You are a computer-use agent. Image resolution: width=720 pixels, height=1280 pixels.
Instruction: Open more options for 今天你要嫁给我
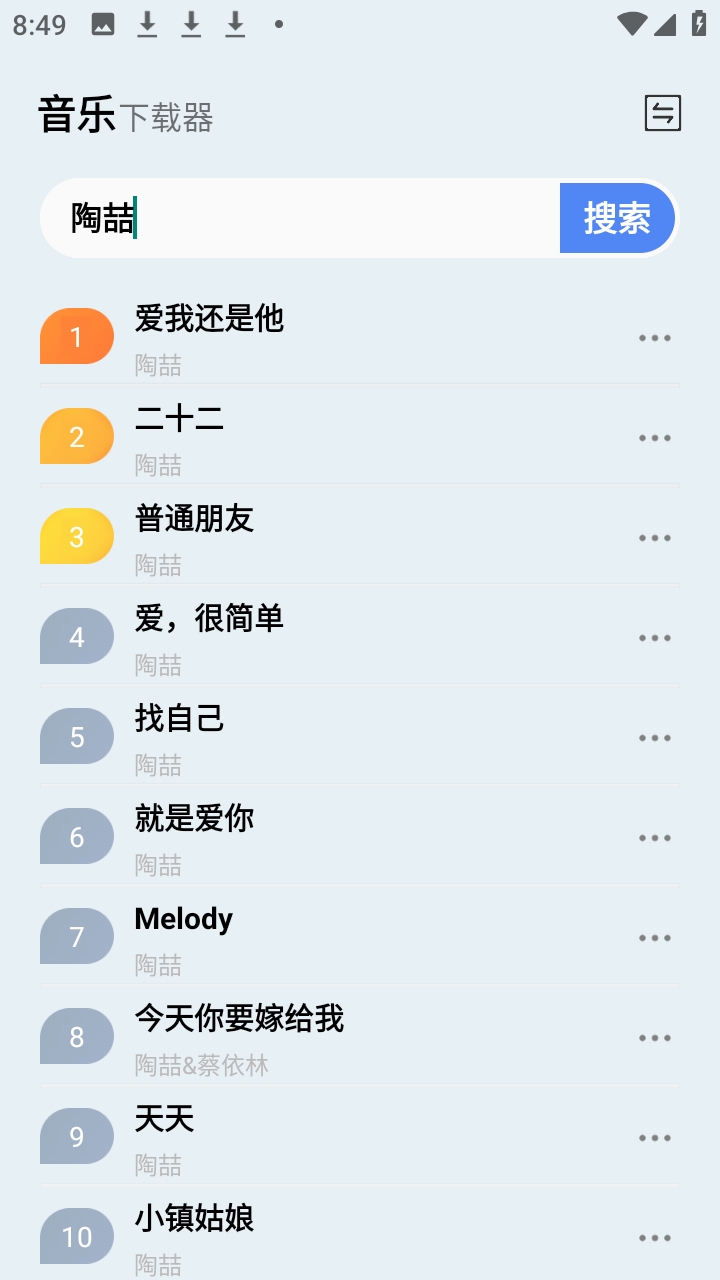655,1037
